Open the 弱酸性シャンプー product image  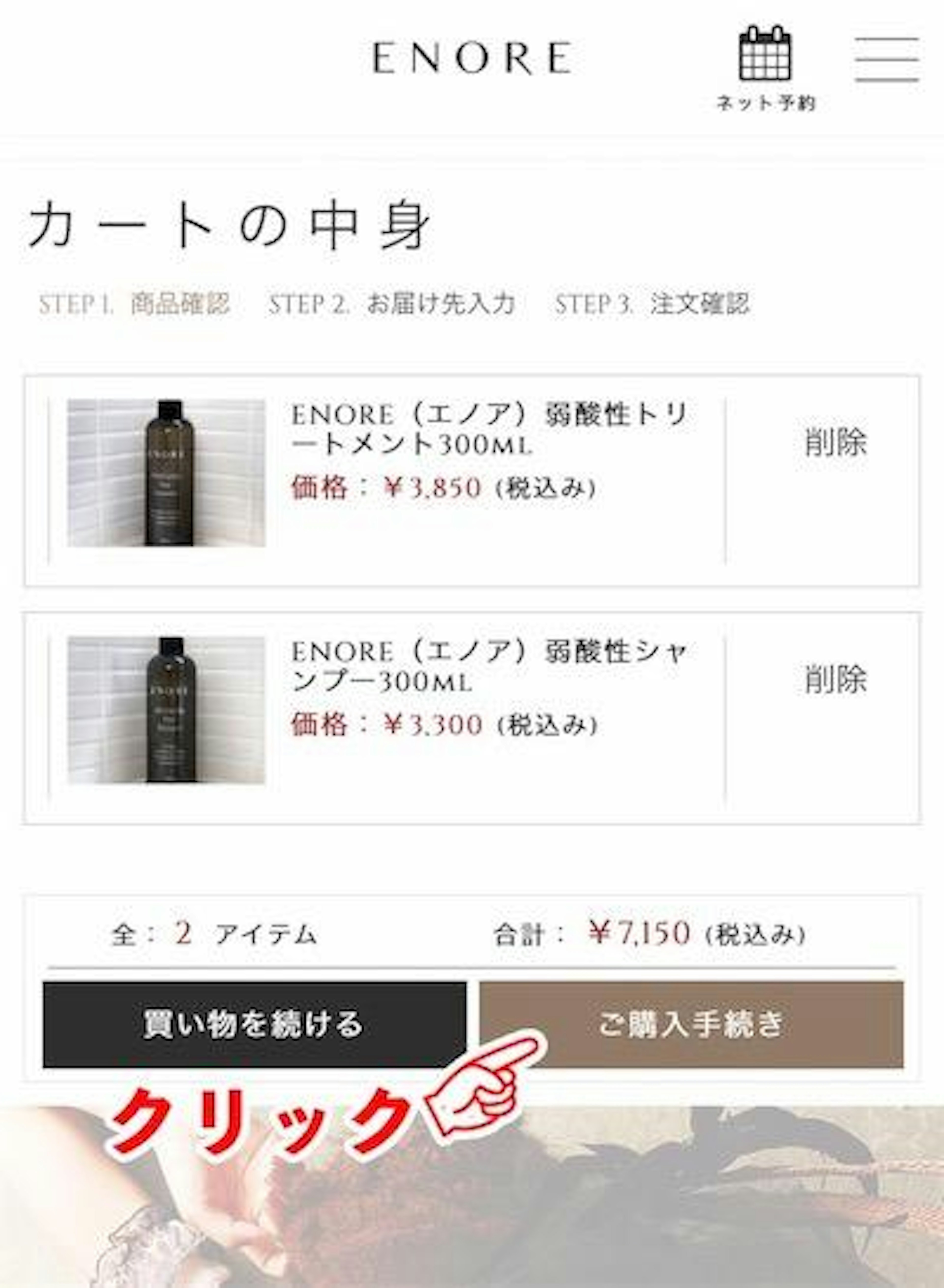[x=166, y=710]
